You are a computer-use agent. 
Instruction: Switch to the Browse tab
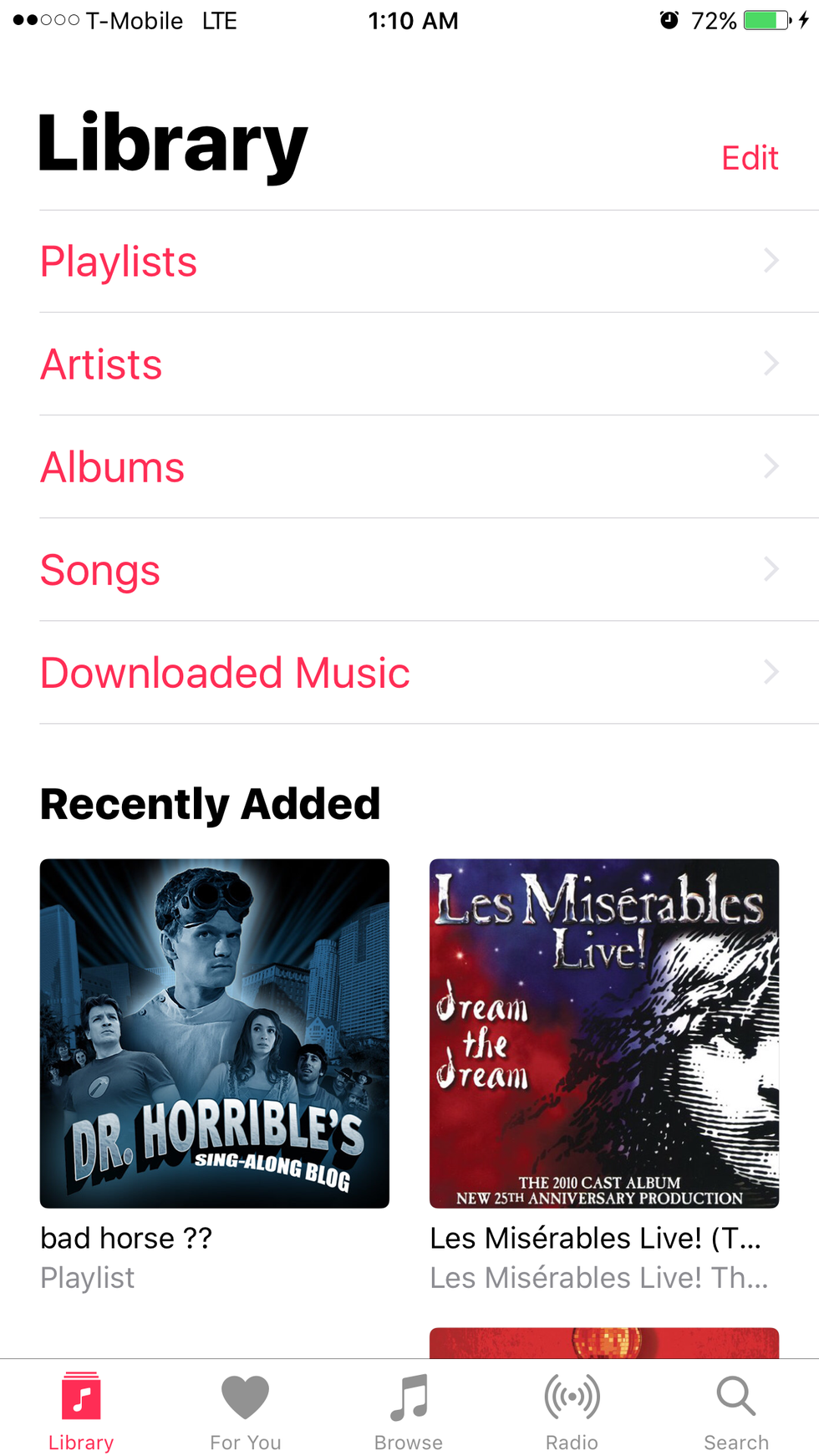[x=409, y=1410]
